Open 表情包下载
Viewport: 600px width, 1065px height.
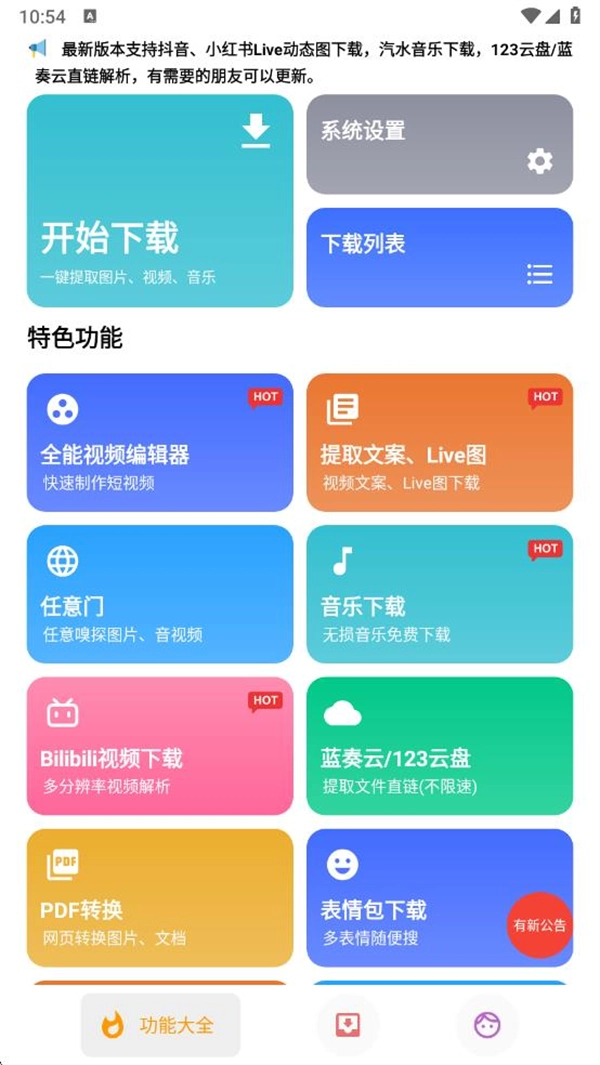(410, 897)
